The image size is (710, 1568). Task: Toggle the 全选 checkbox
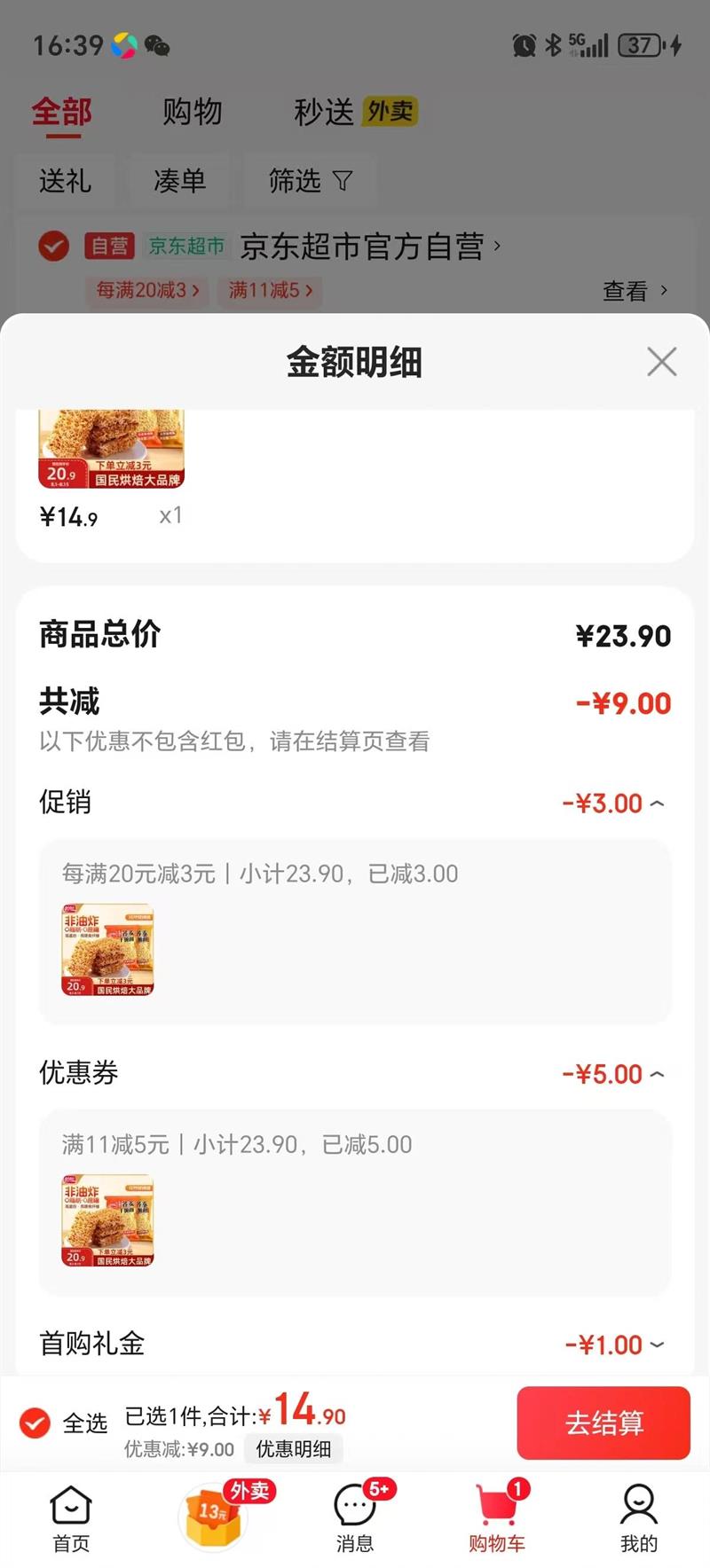pyautogui.click(x=35, y=1423)
